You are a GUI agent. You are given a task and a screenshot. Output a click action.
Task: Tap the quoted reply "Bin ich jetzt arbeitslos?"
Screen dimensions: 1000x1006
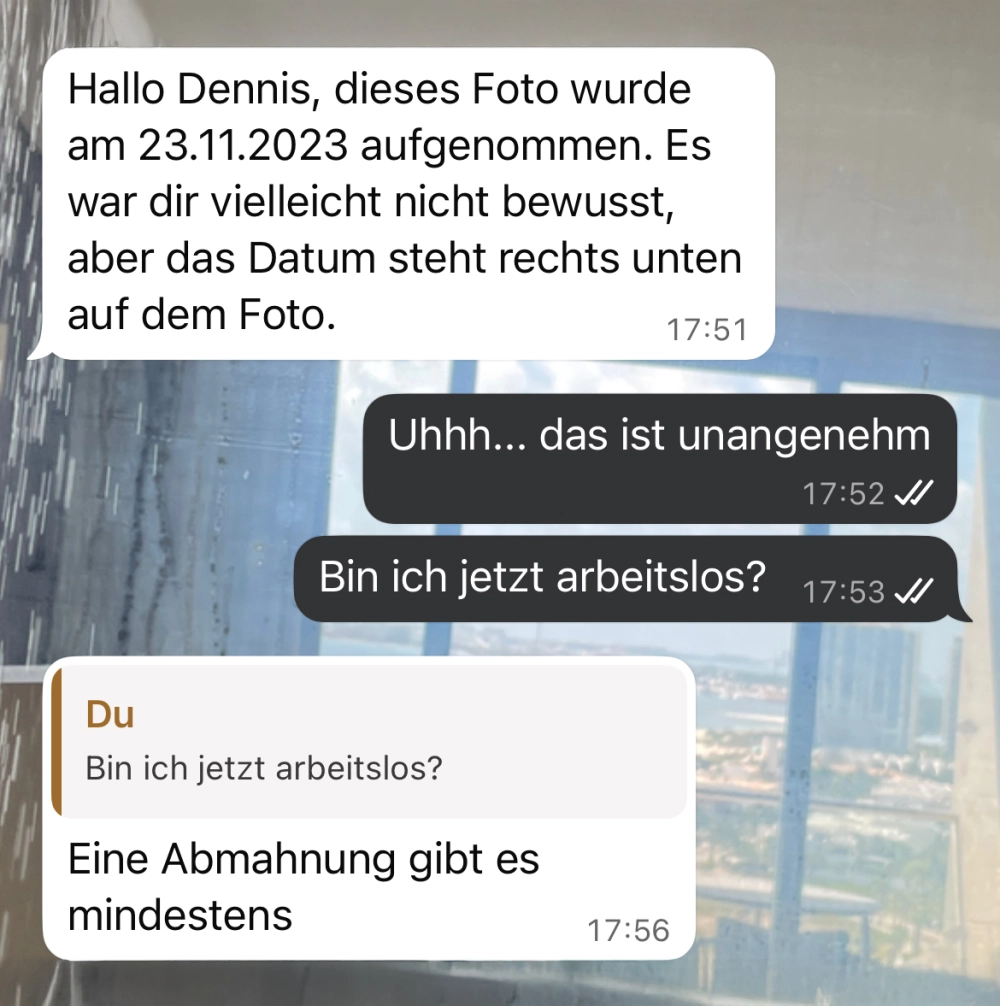[x=368, y=742]
